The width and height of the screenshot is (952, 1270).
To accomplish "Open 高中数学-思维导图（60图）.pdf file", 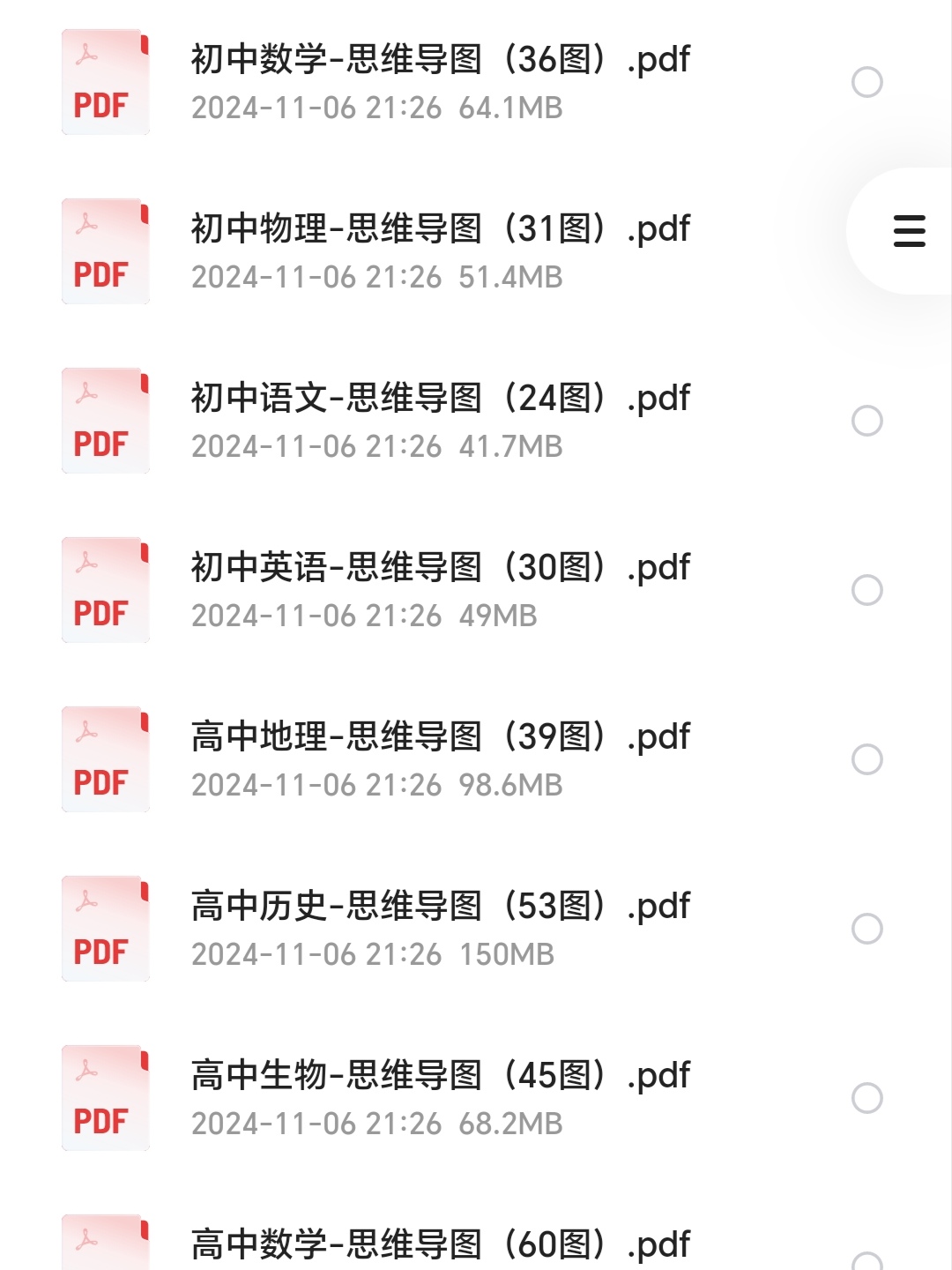I will [440, 1244].
